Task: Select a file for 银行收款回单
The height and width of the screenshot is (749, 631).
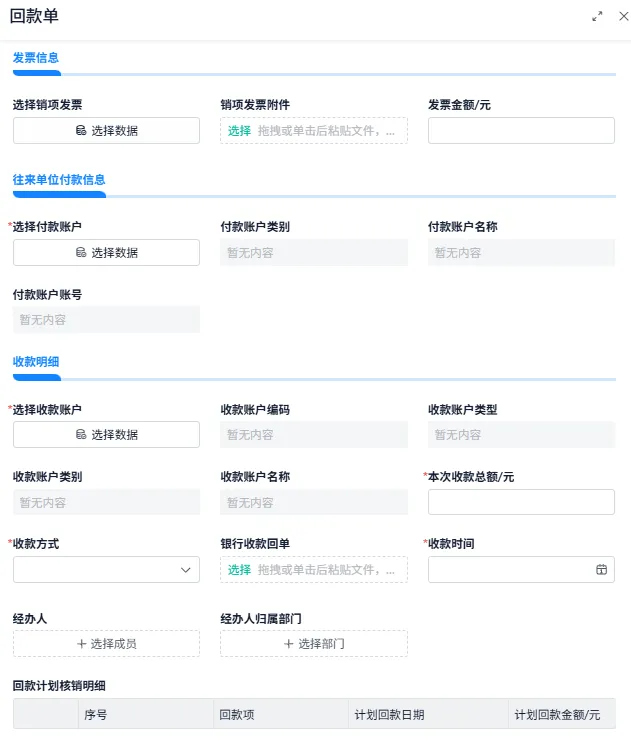Action: point(239,570)
